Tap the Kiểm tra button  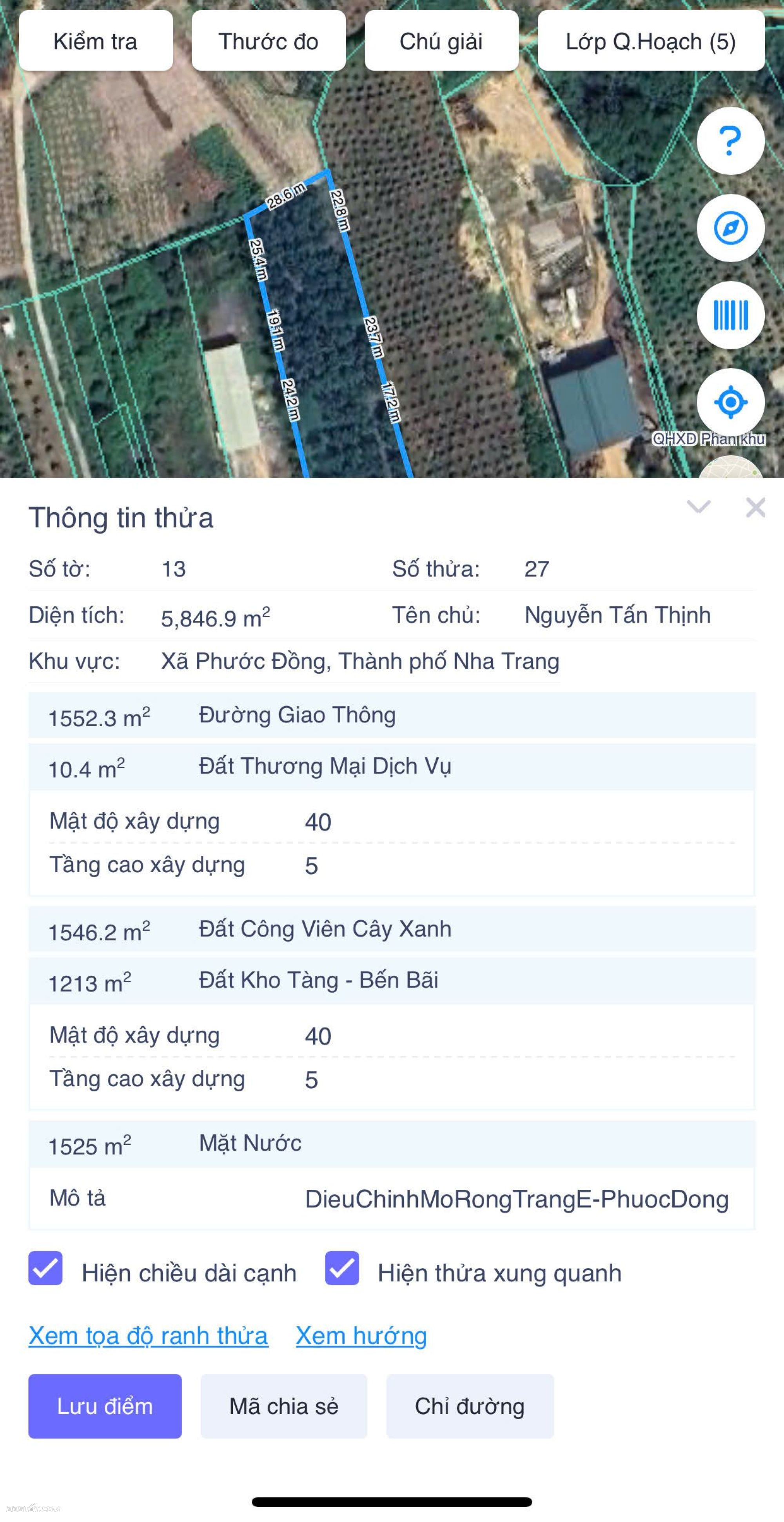click(x=95, y=41)
